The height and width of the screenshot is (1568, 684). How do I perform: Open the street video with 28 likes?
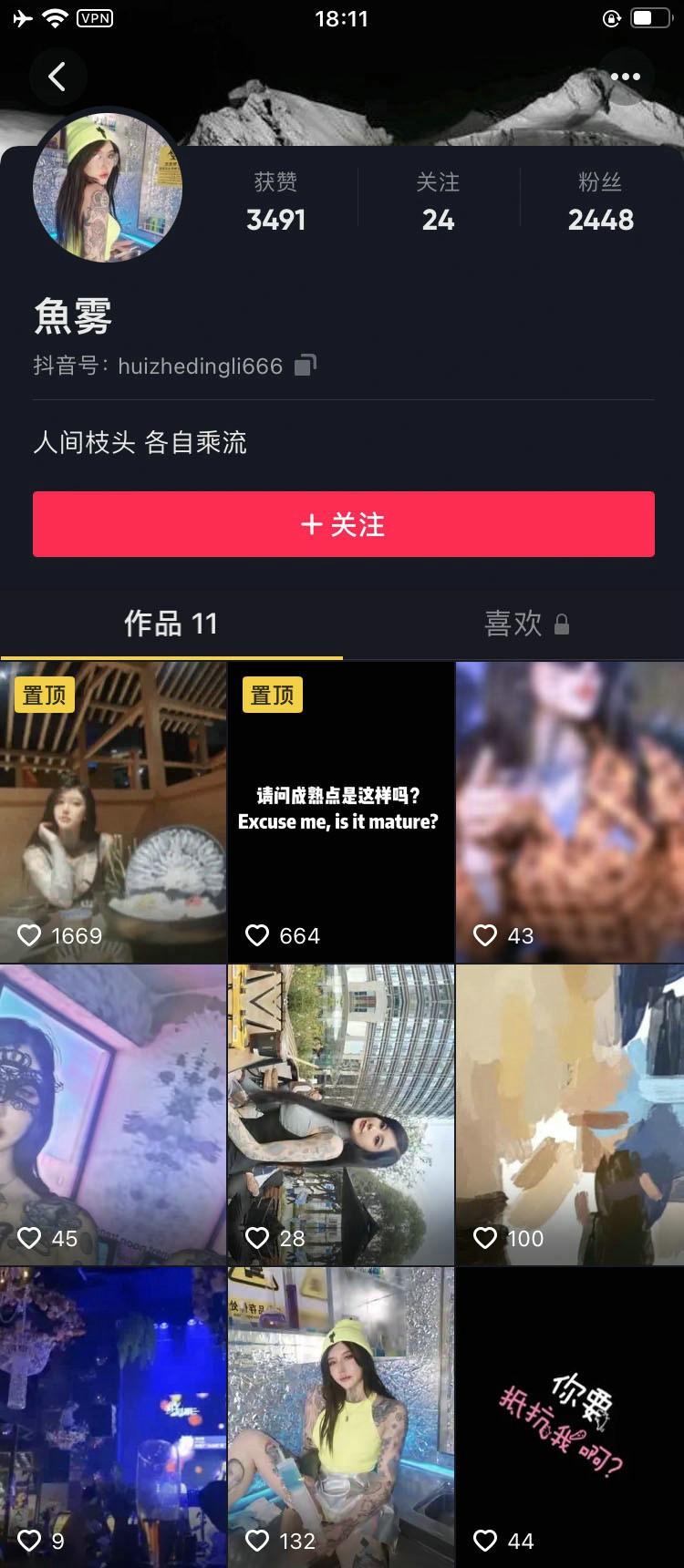(x=340, y=1114)
